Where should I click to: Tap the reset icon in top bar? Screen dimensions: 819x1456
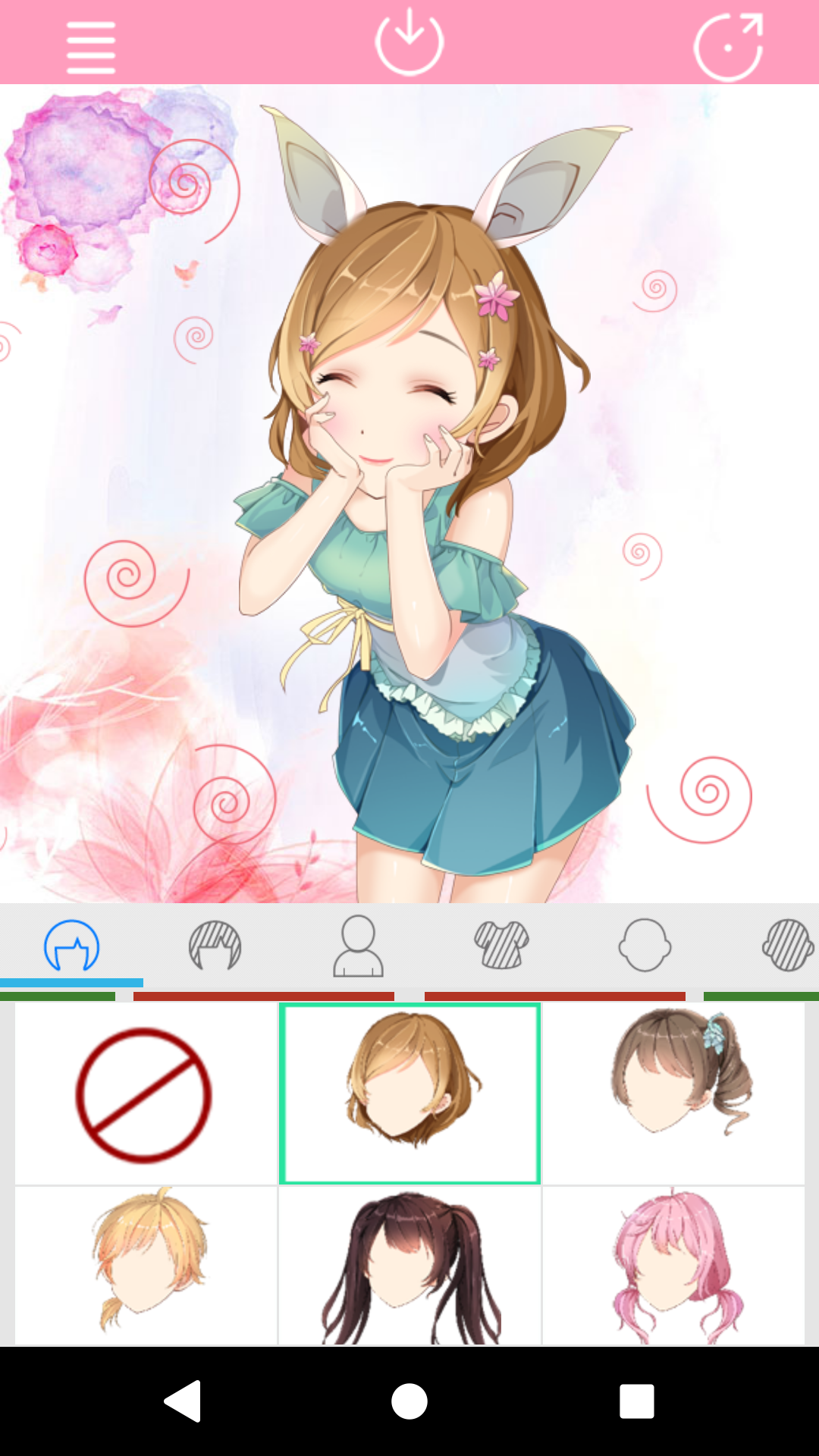(728, 47)
